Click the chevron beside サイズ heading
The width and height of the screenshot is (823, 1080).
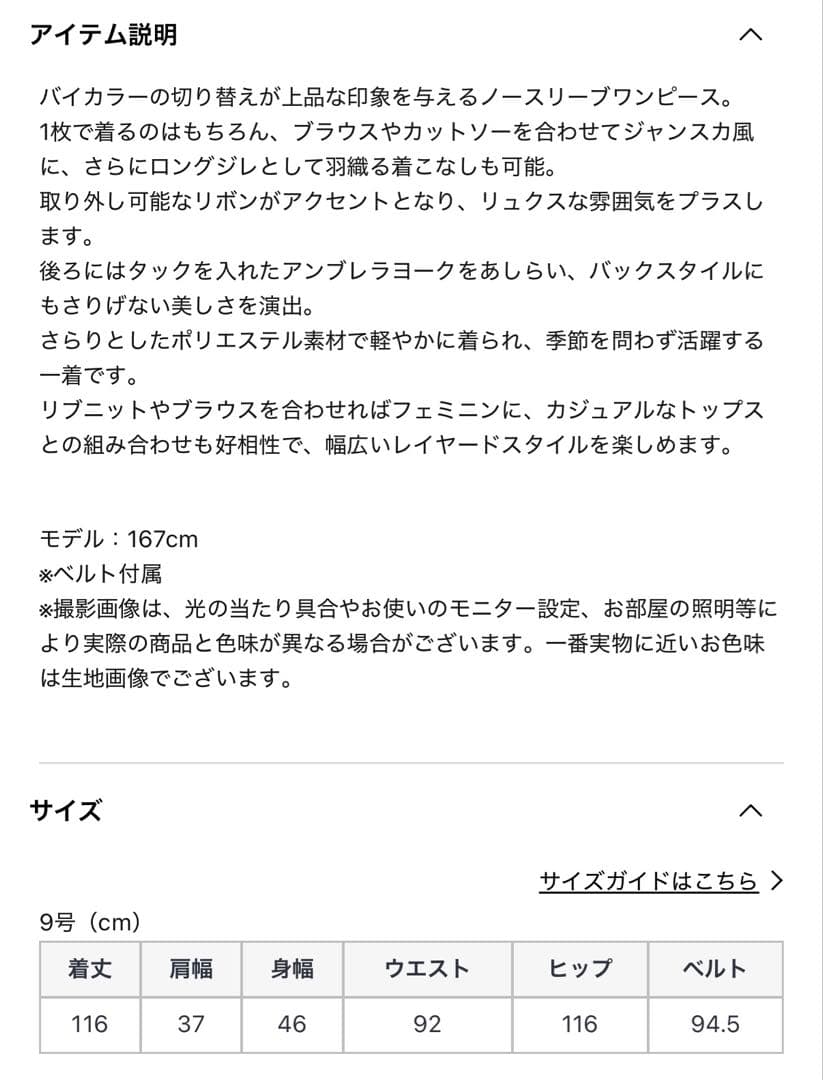[751, 810]
